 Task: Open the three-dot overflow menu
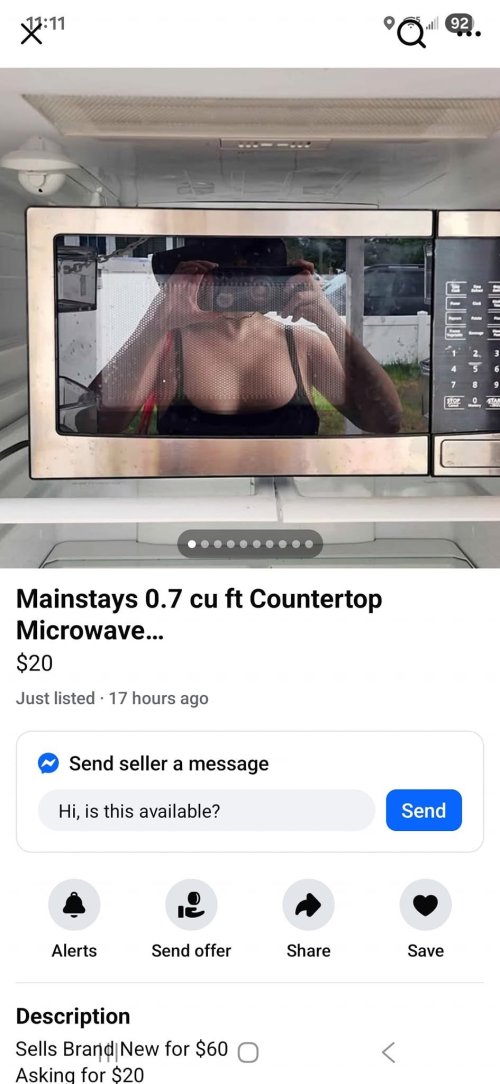click(472, 33)
